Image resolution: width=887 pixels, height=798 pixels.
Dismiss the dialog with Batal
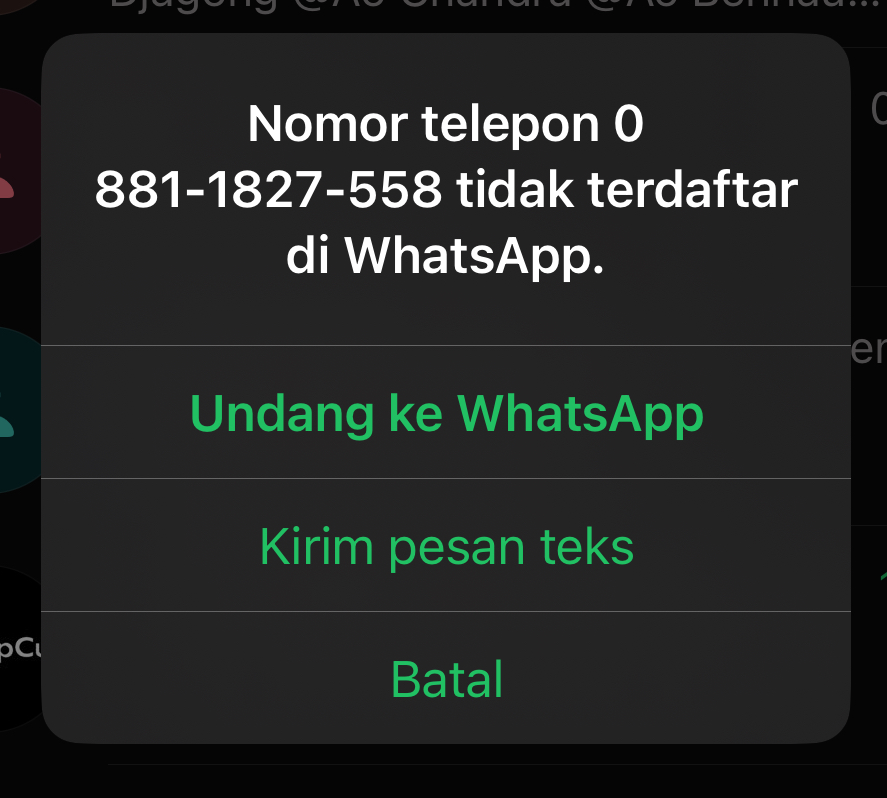coord(446,679)
